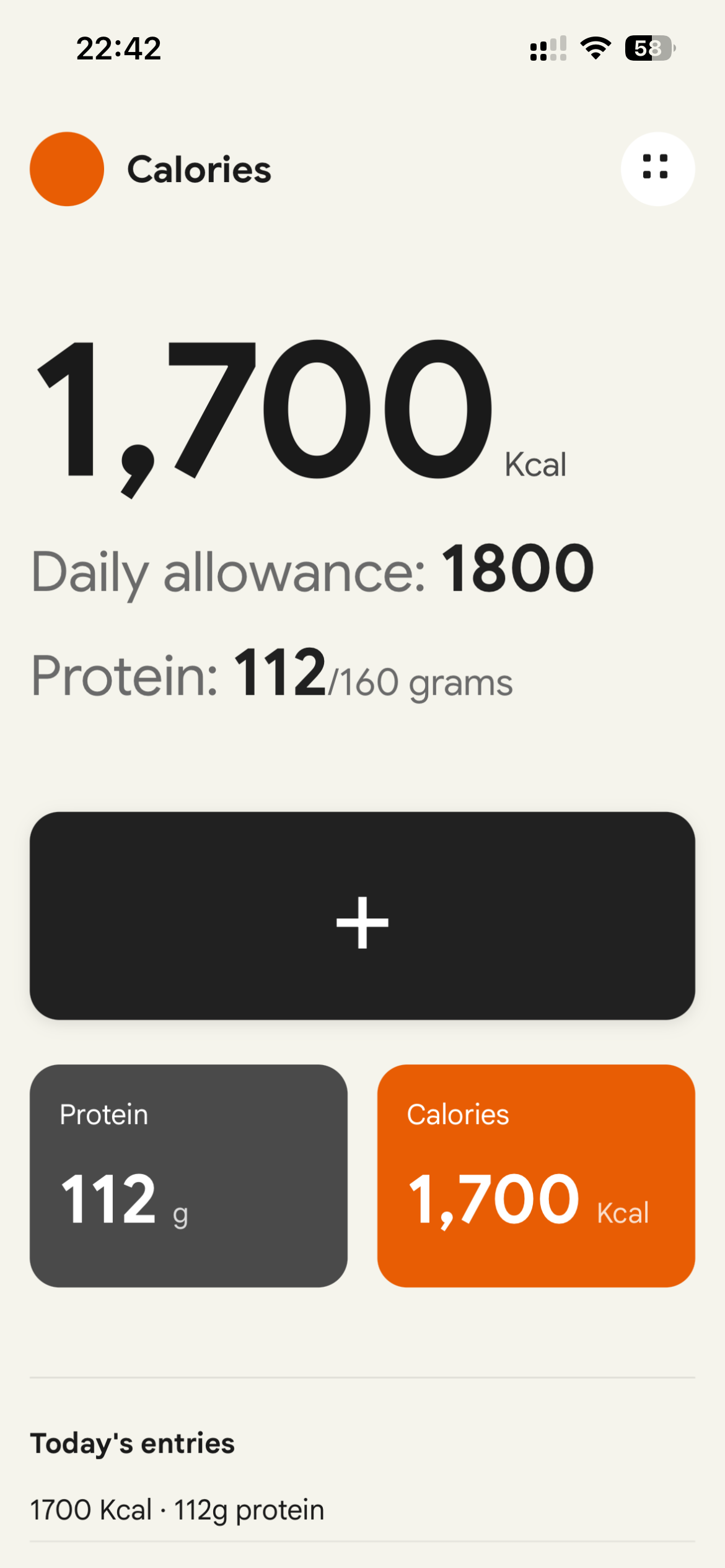
Task: Select the plus icon to add entry
Action: [x=362, y=923]
